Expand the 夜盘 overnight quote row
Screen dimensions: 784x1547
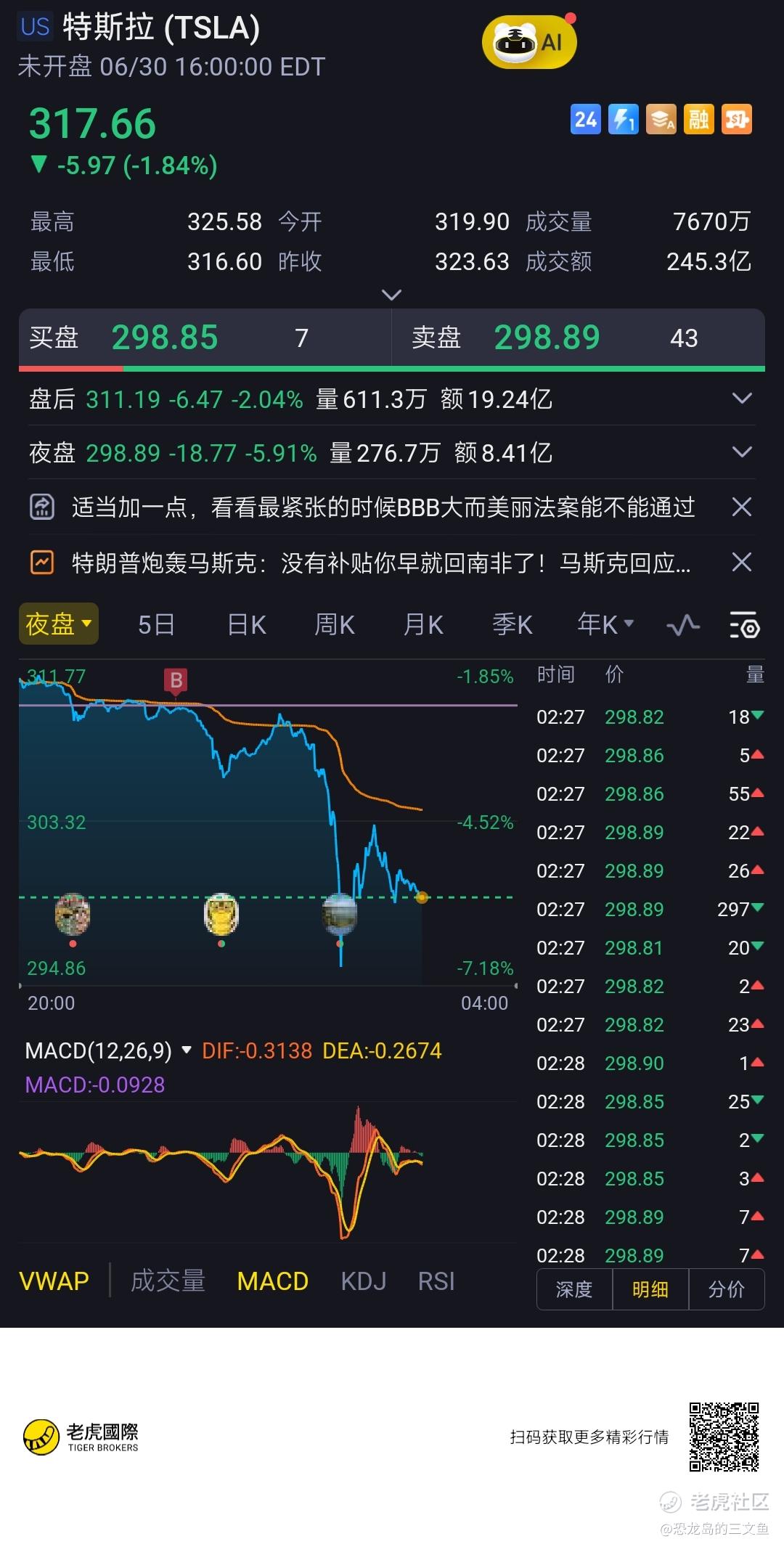(741, 452)
